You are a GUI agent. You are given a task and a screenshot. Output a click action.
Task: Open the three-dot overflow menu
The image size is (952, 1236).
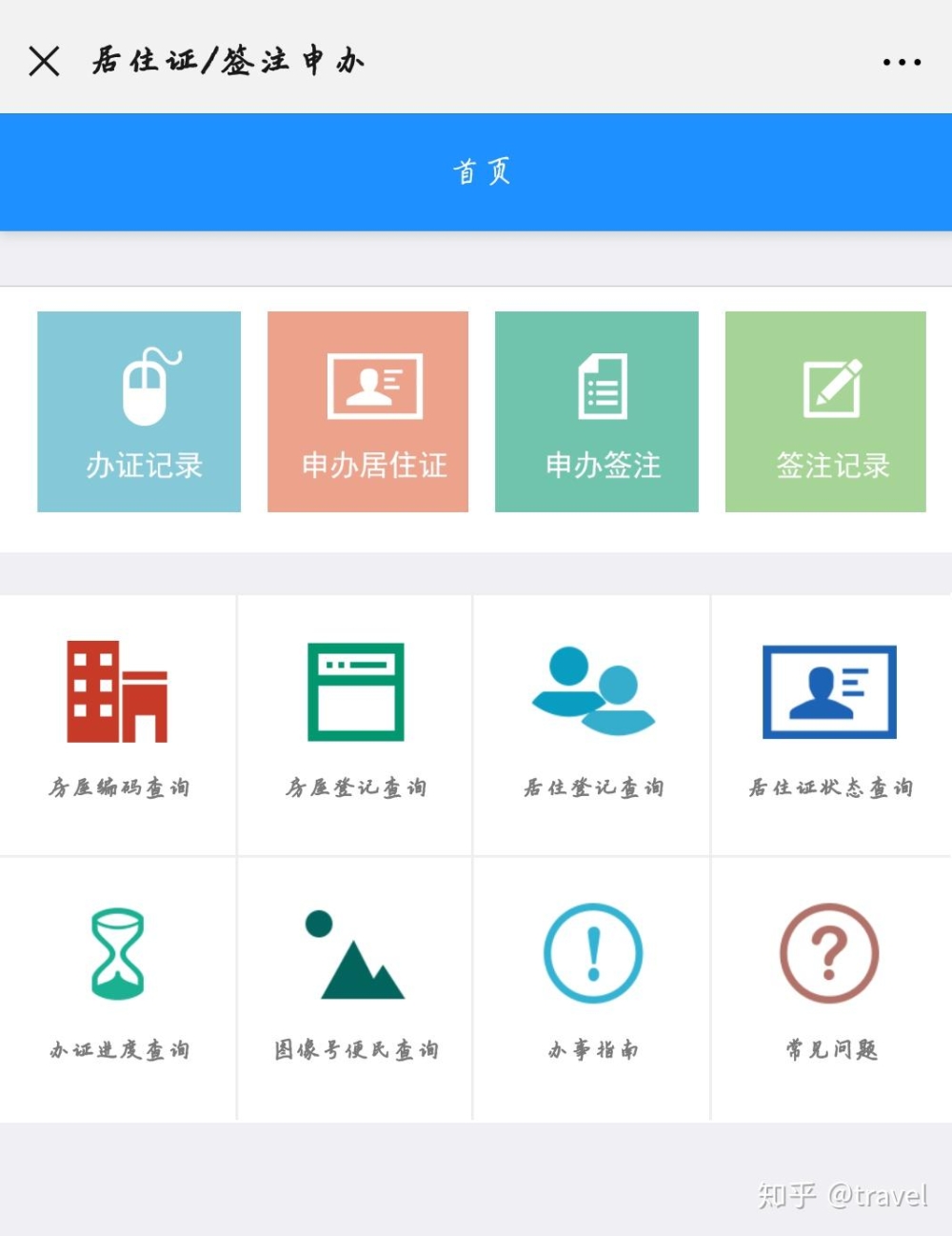901,63
